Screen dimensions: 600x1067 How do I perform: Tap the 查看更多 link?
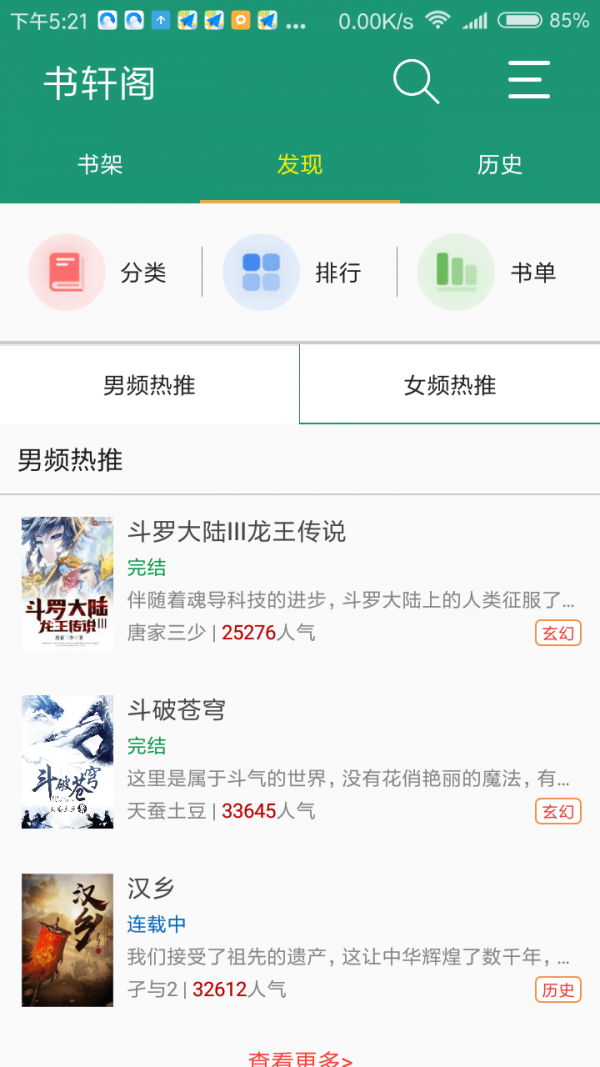point(300,1057)
